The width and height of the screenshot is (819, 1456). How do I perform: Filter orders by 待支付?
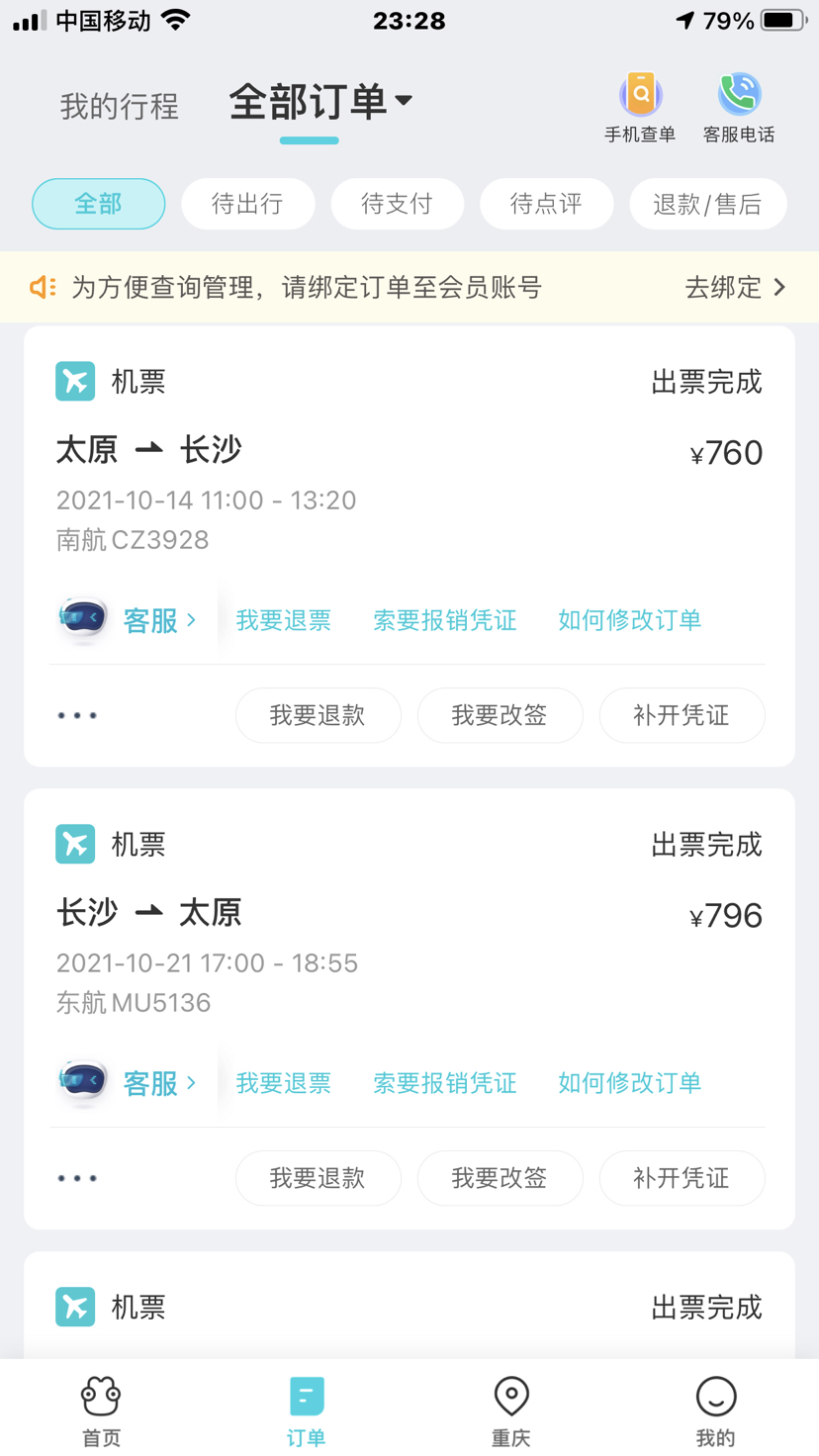[397, 204]
